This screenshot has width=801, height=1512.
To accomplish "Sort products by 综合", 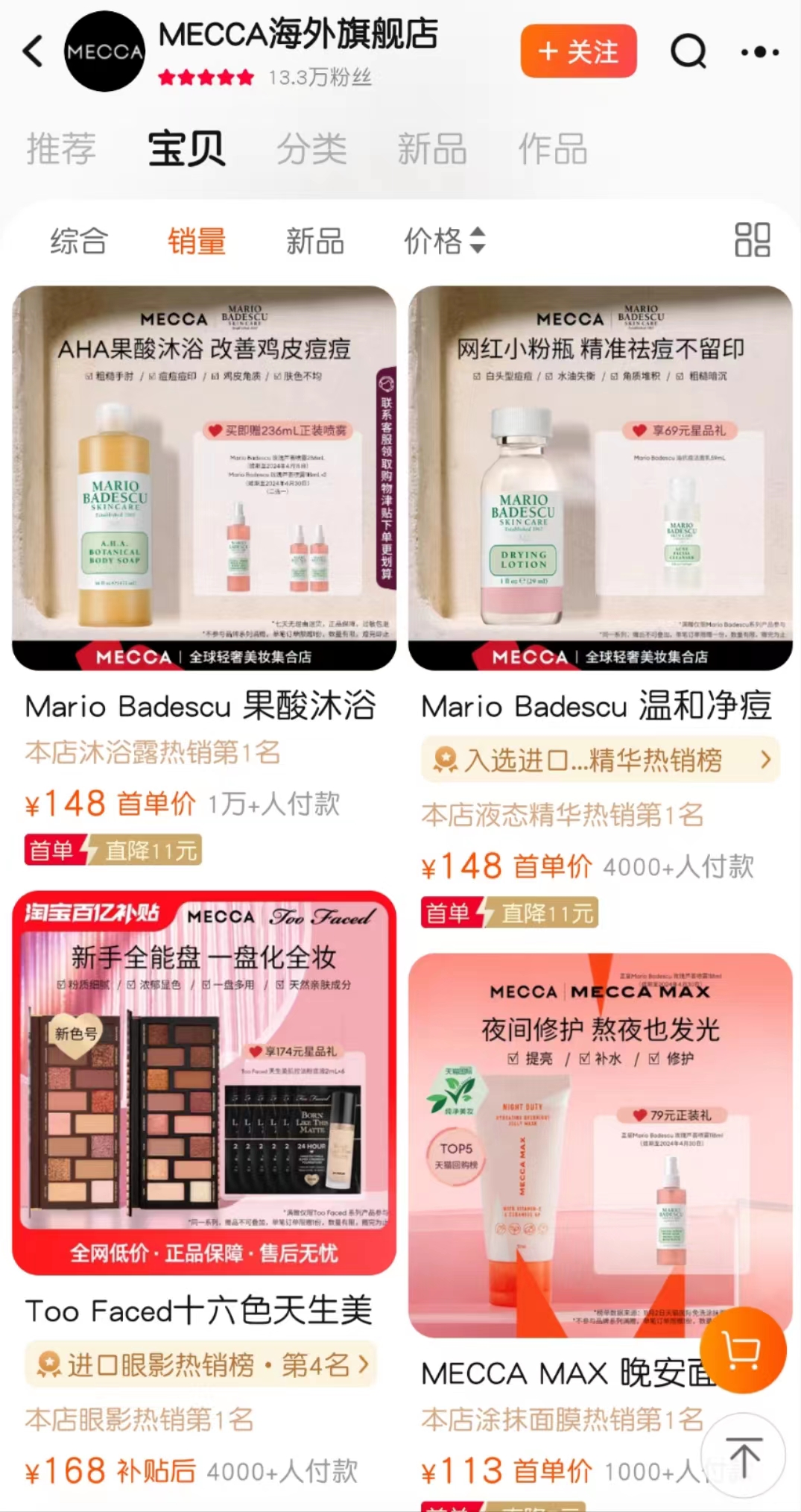I will click(x=79, y=241).
